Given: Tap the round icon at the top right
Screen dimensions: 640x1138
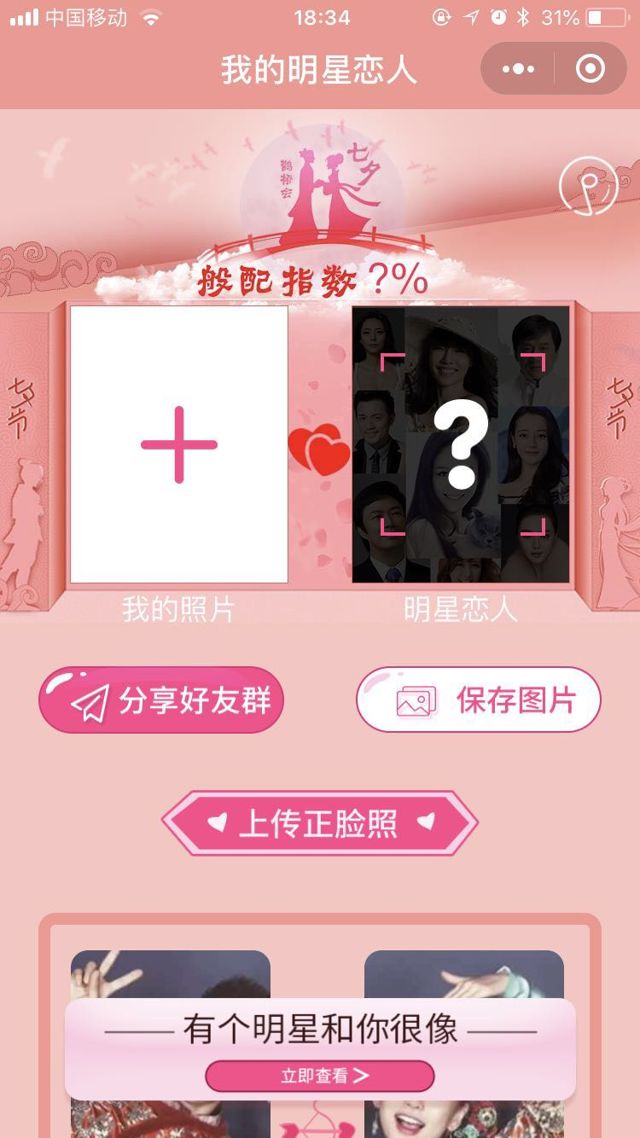Looking at the screenshot, I should click(x=587, y=185).
